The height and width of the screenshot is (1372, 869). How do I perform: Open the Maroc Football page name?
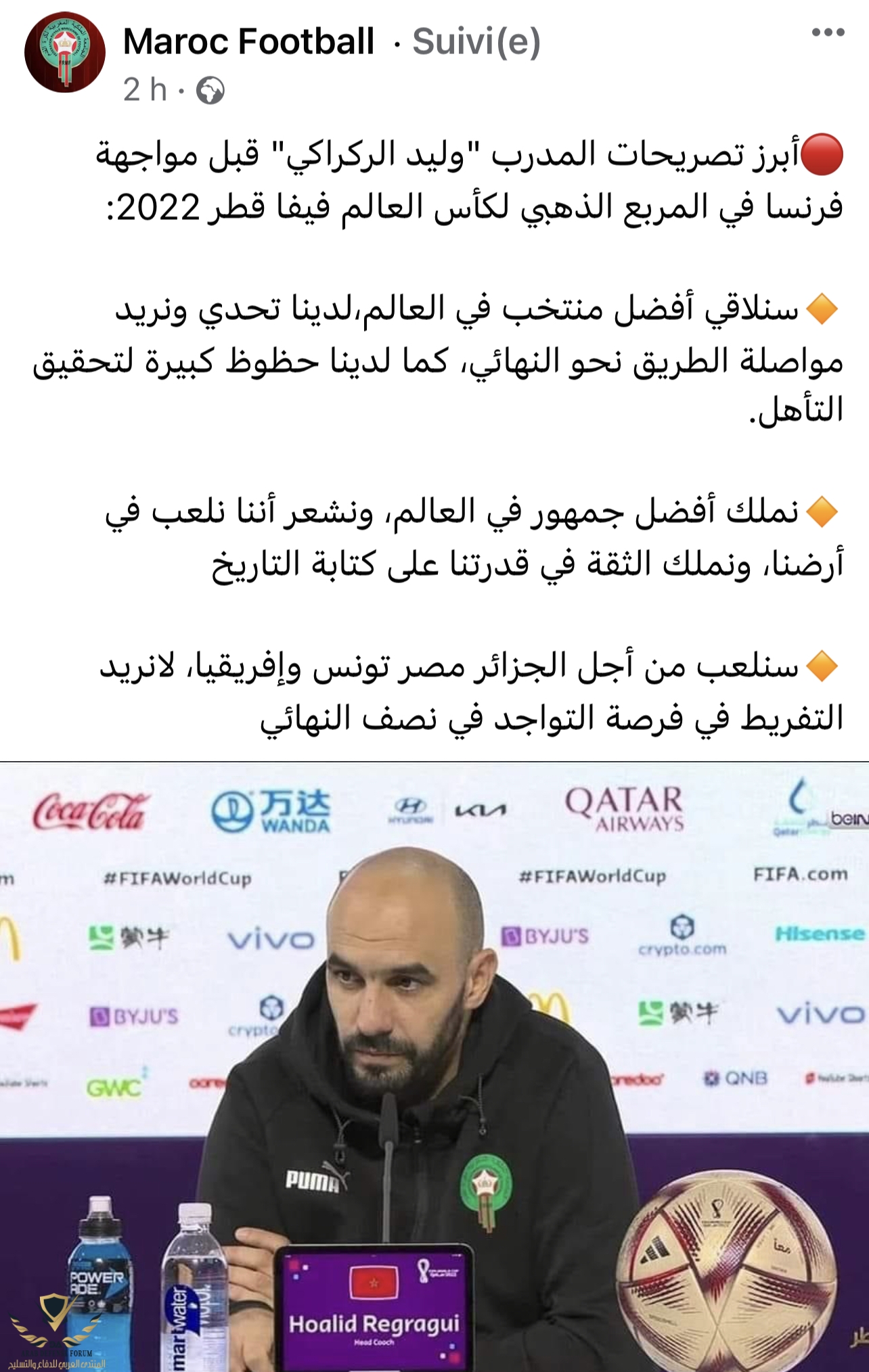pos(248,42)
